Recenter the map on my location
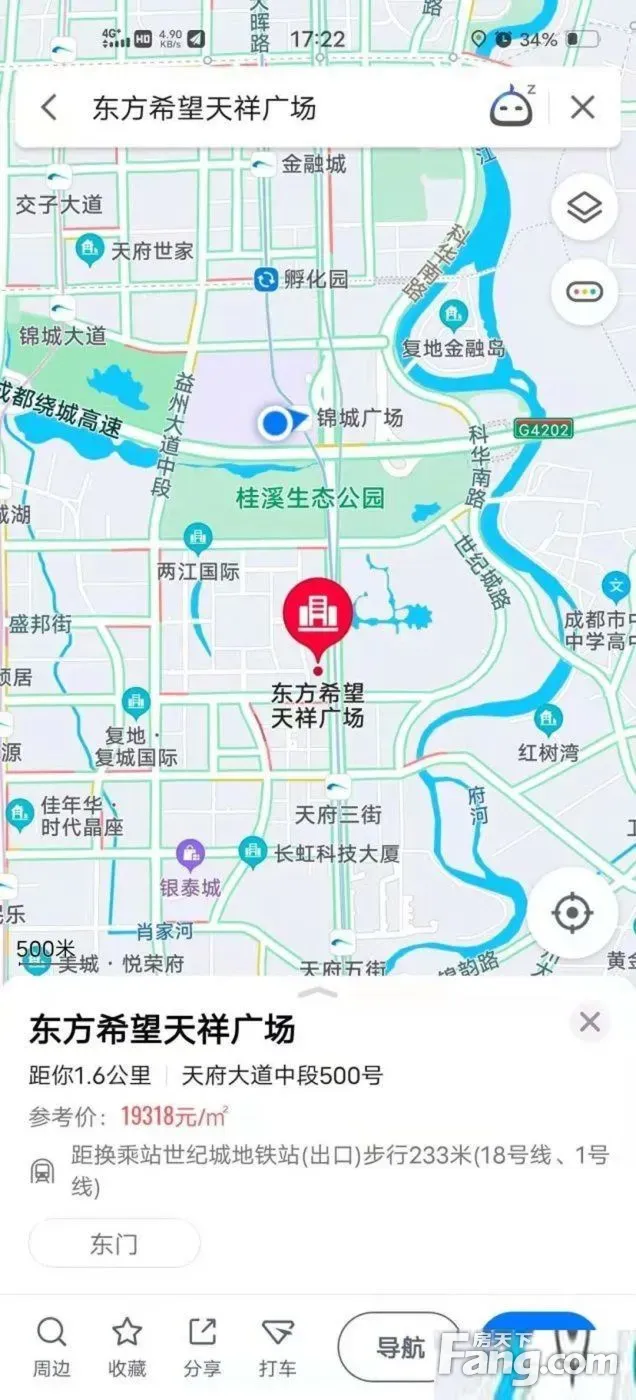 (x=572, y=913)
